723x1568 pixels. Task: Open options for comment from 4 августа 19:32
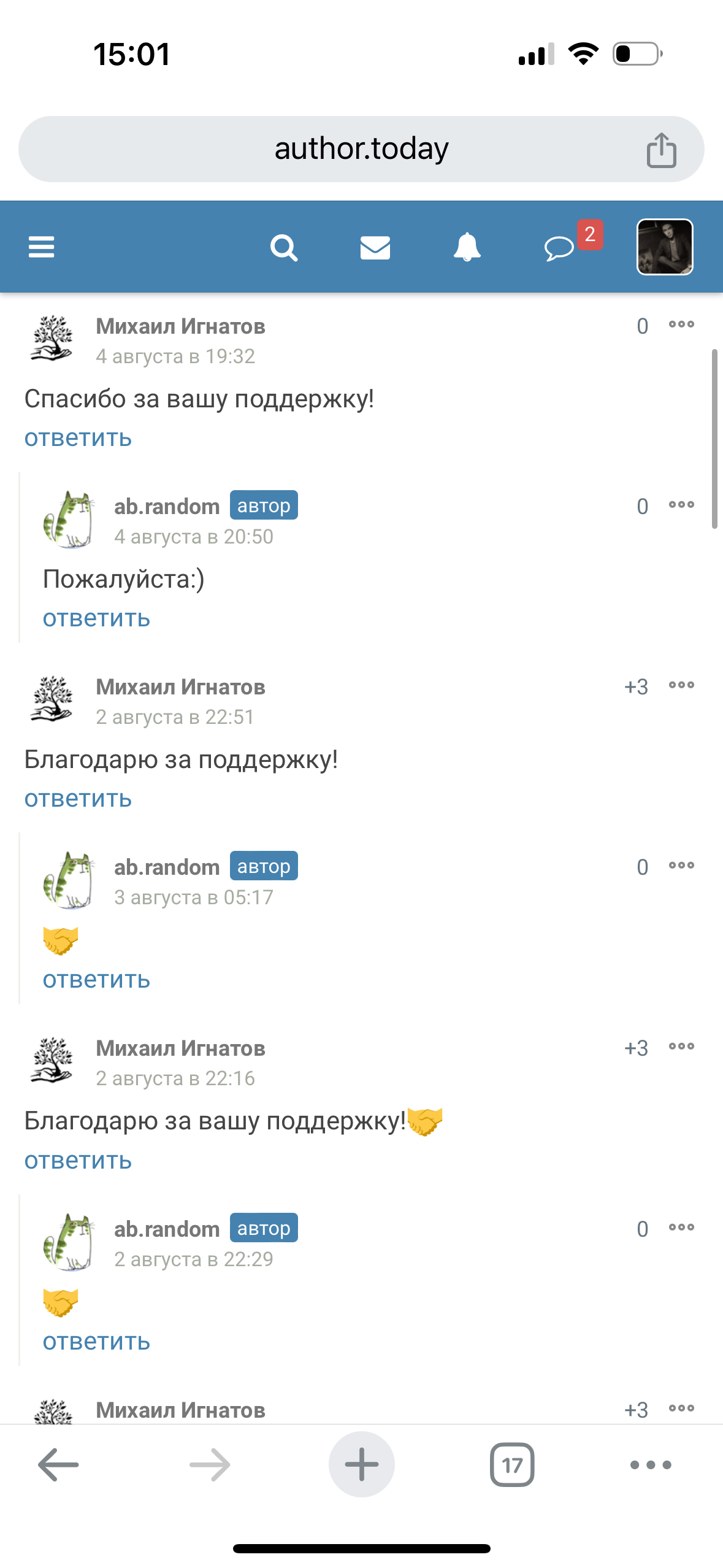click(x=681, y=325)
